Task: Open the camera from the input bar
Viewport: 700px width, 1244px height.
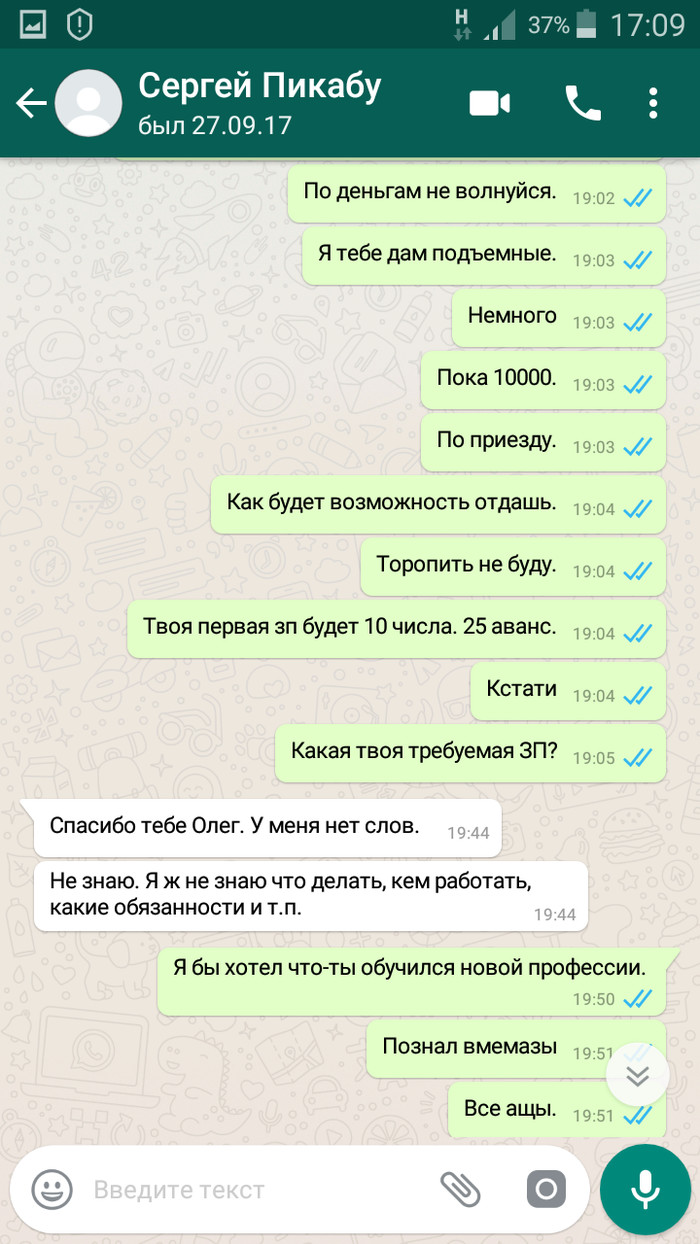Action: tap(546, 1189)
